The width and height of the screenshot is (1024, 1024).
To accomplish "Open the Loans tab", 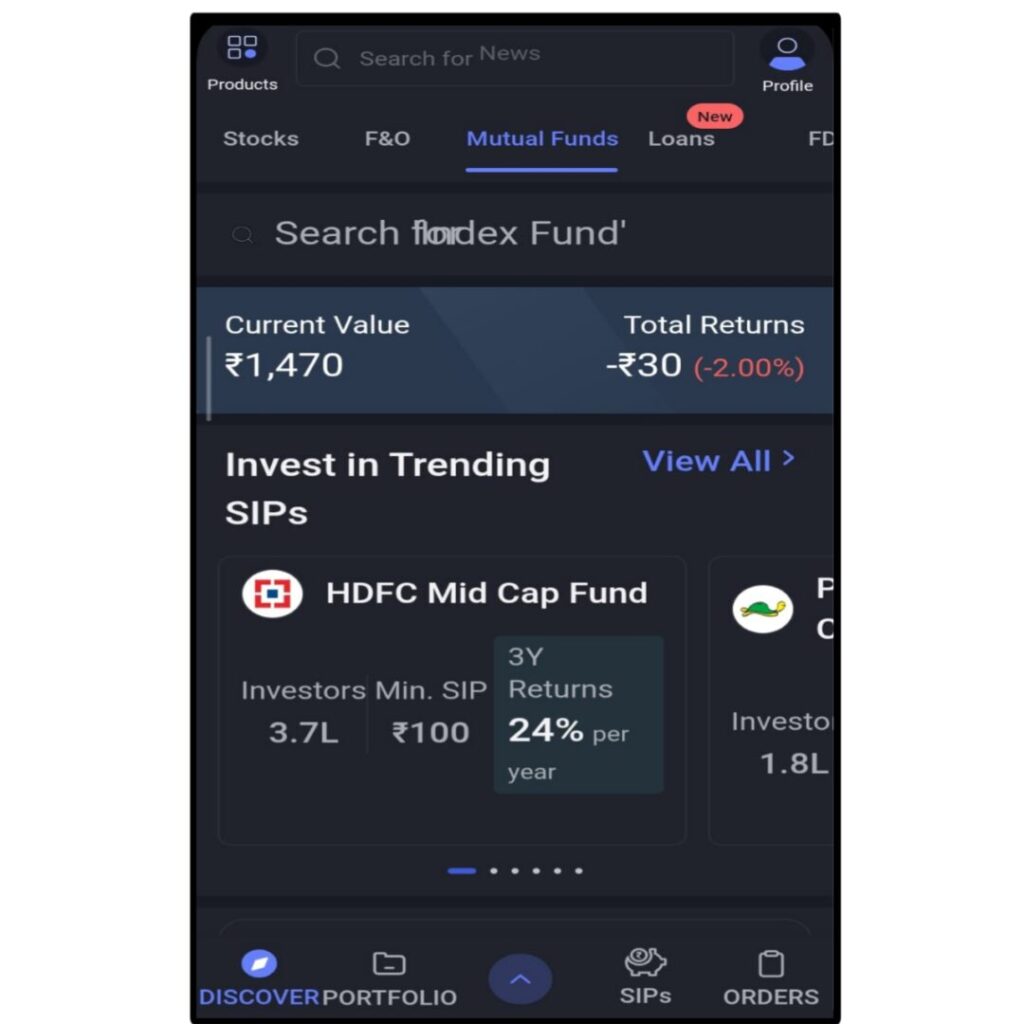I will tap(681, 139).
